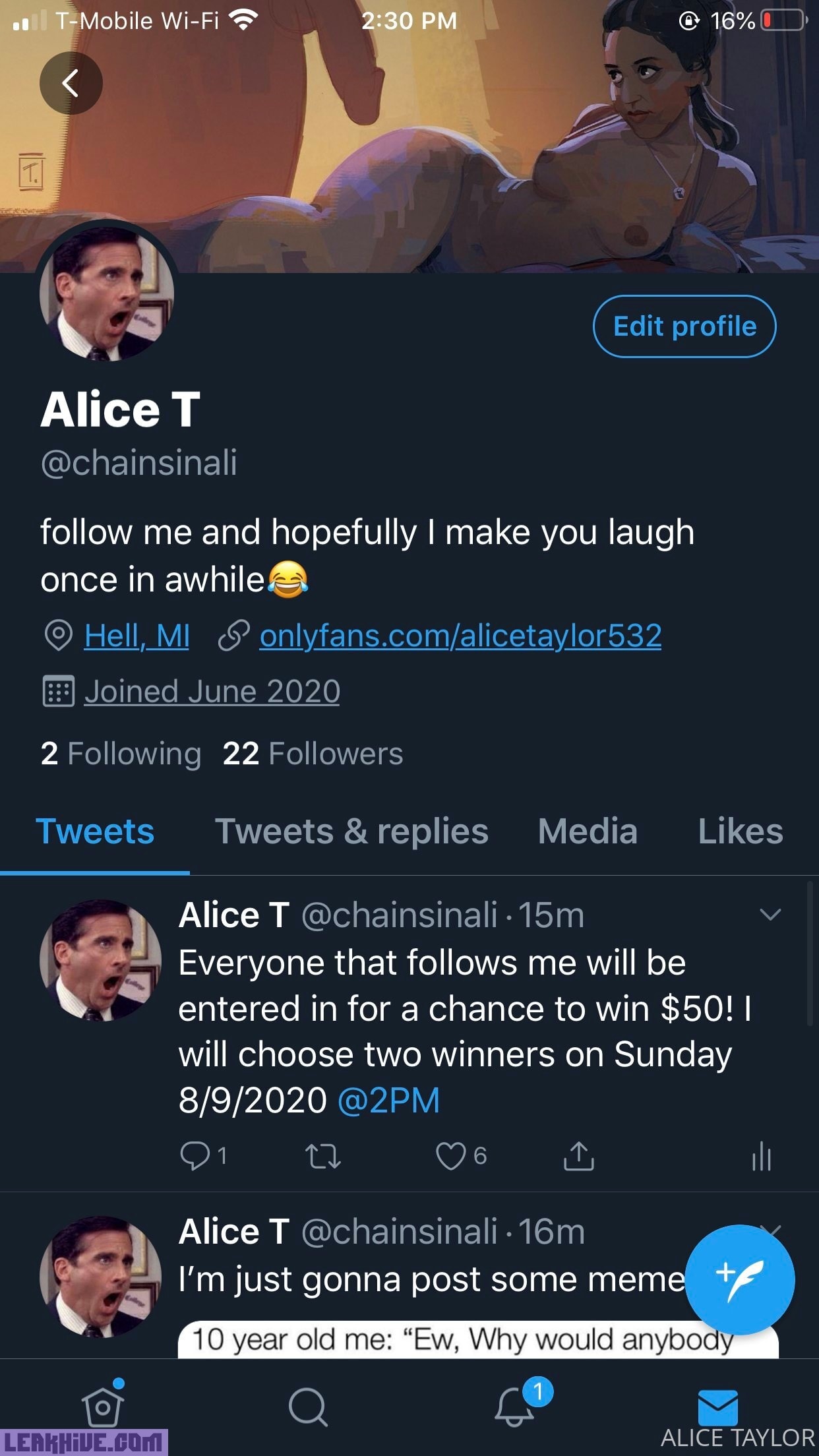819x1456 pixels.
Task: Select the Tweets tab
Action: 95,831
